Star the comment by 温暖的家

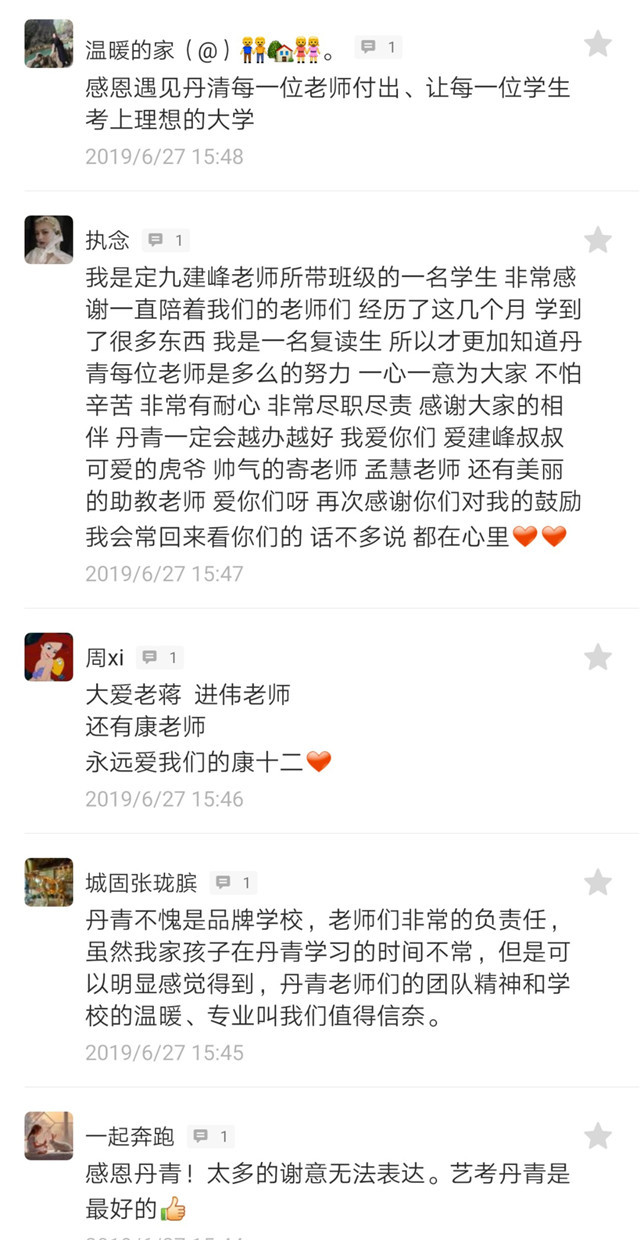[x=597, y=44]
